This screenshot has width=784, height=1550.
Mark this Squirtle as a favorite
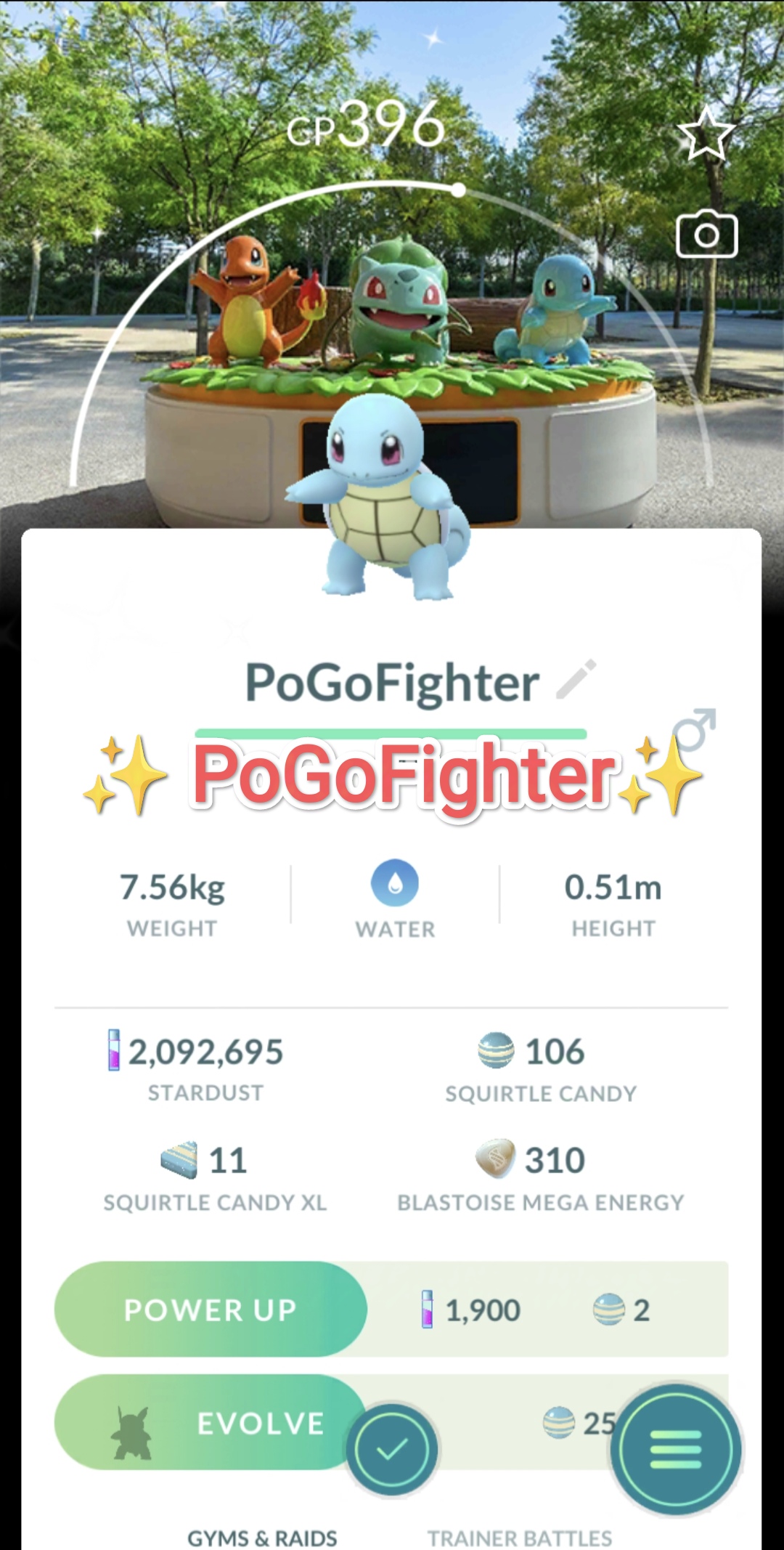(x=706, y=134)
